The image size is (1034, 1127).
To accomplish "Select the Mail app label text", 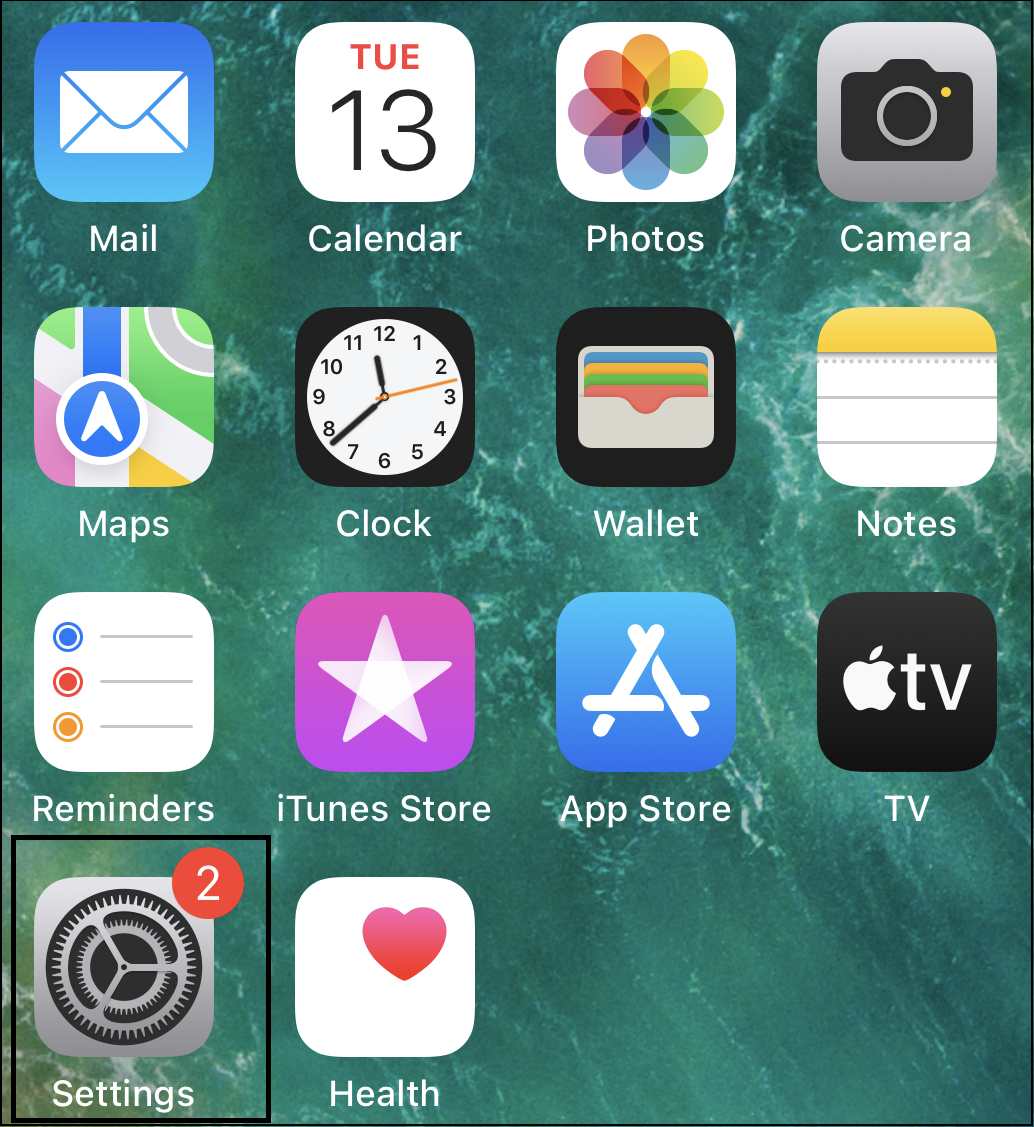I will coord(123,238).
